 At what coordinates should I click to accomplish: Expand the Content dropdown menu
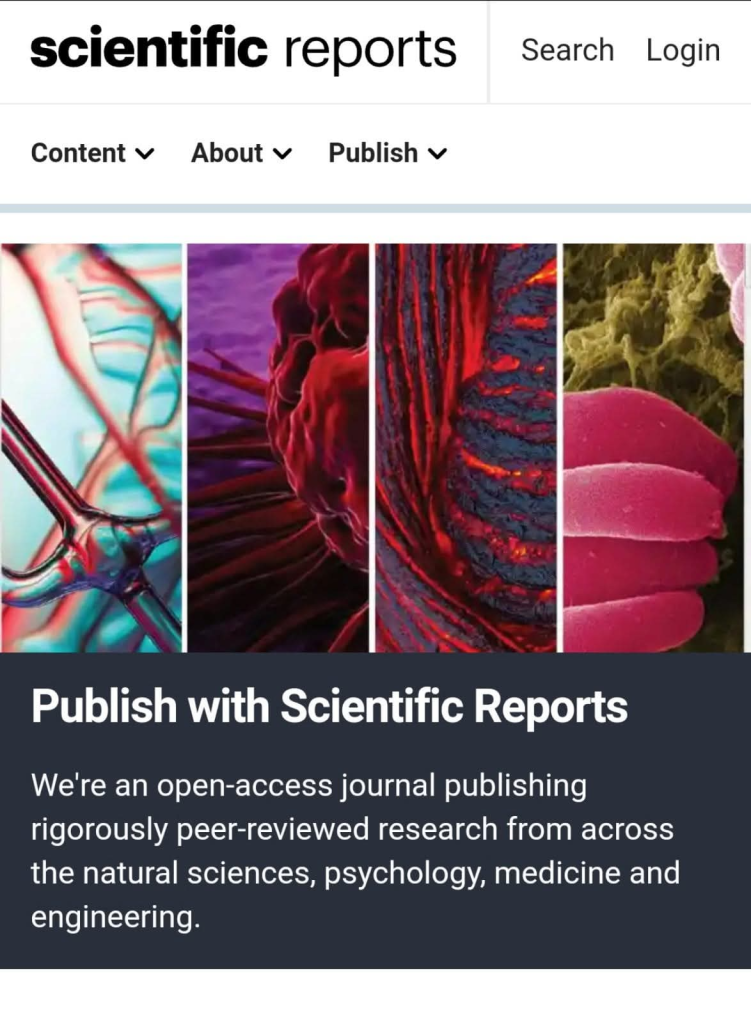pos(92,153)
